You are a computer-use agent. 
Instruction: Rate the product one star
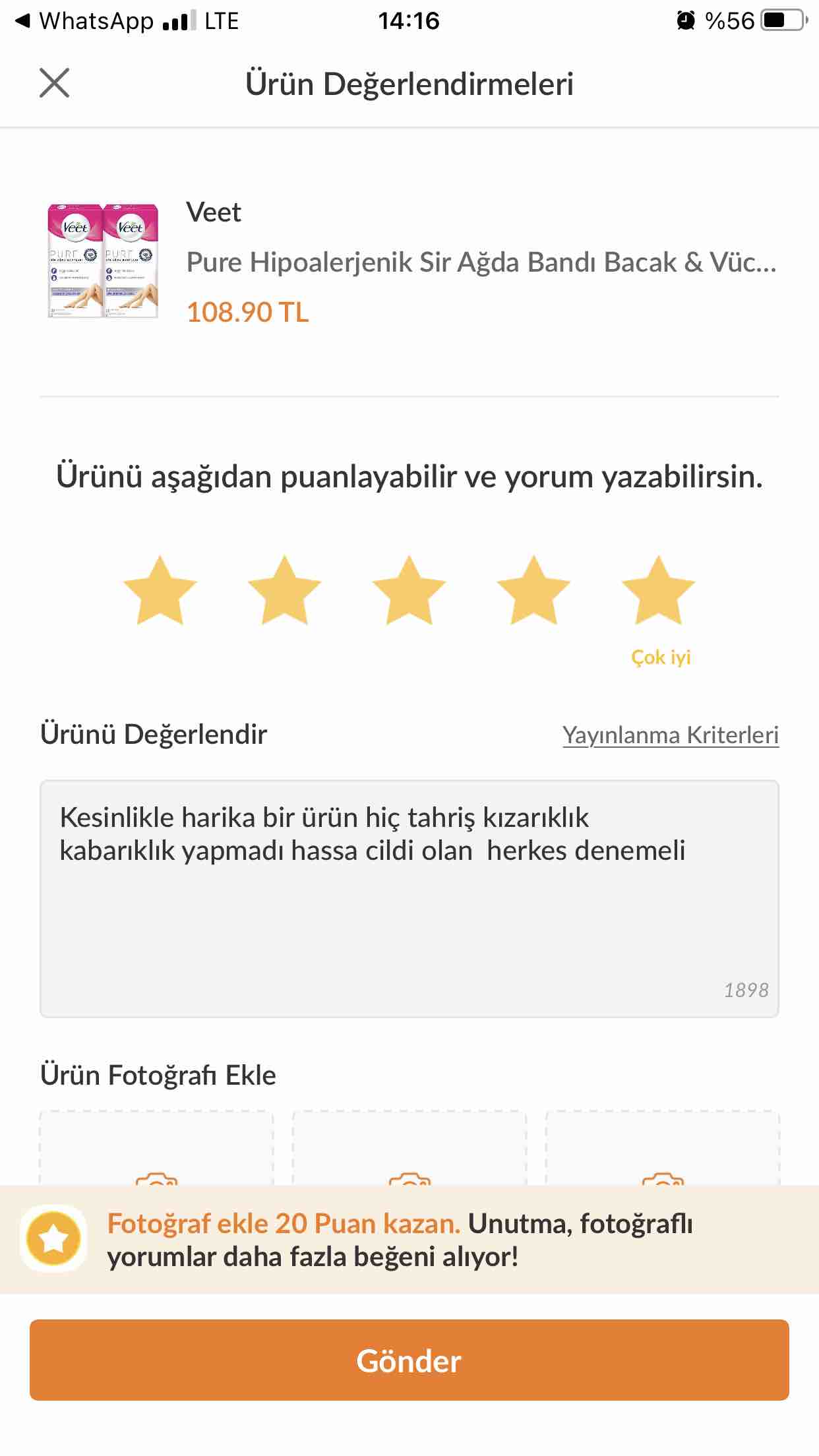[160, 590]
